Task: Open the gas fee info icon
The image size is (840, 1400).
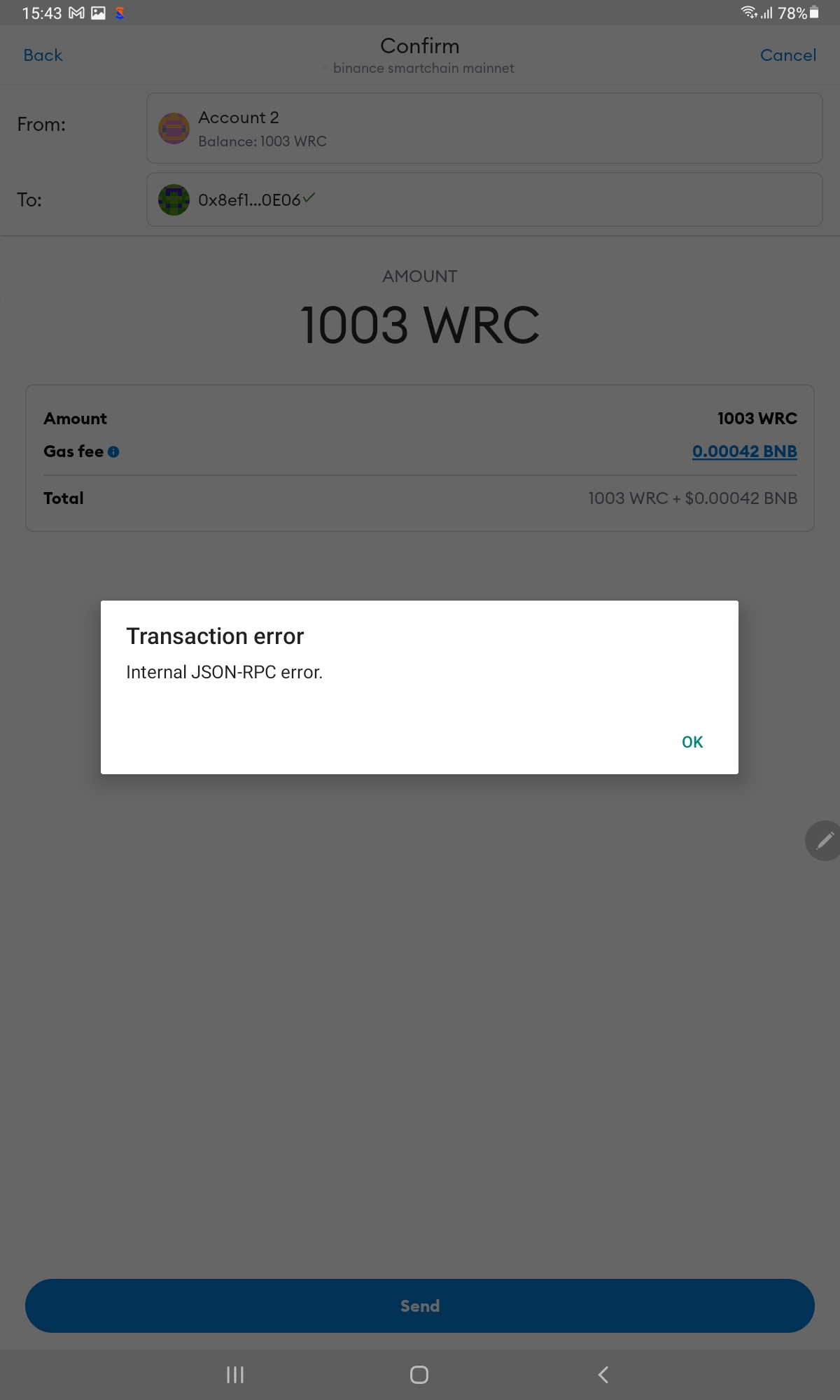Action: [x=113, y=452]
